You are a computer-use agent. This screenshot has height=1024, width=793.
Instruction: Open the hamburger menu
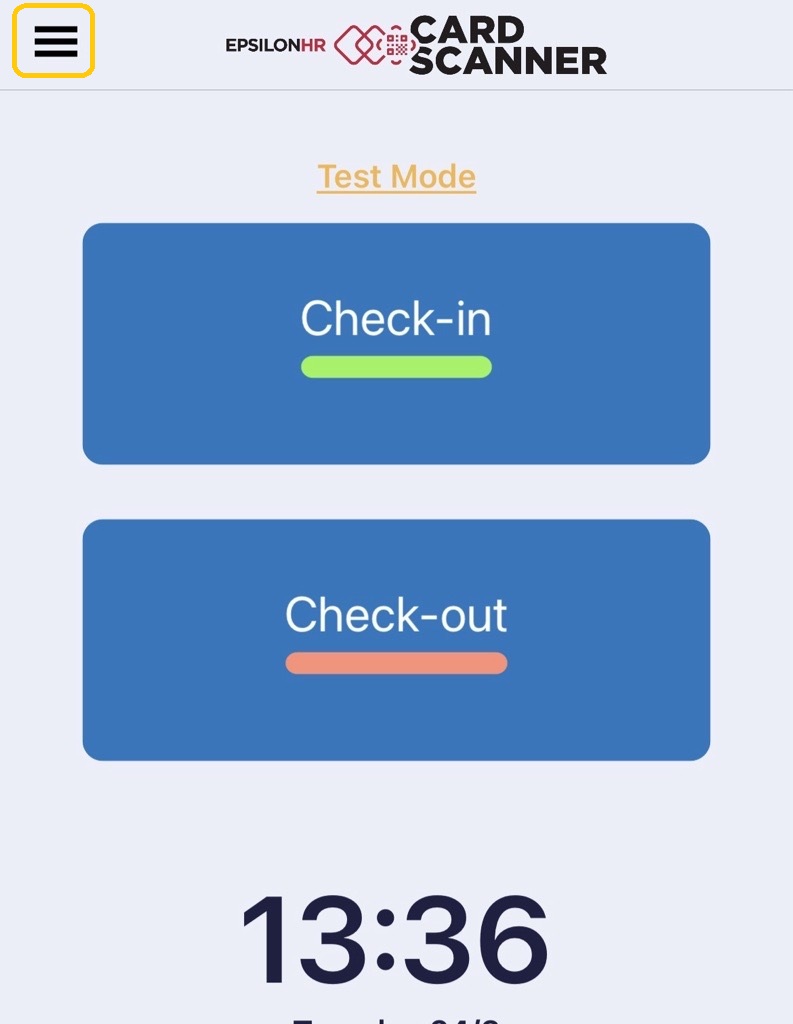pyautogui.click(x=54, y=41)
